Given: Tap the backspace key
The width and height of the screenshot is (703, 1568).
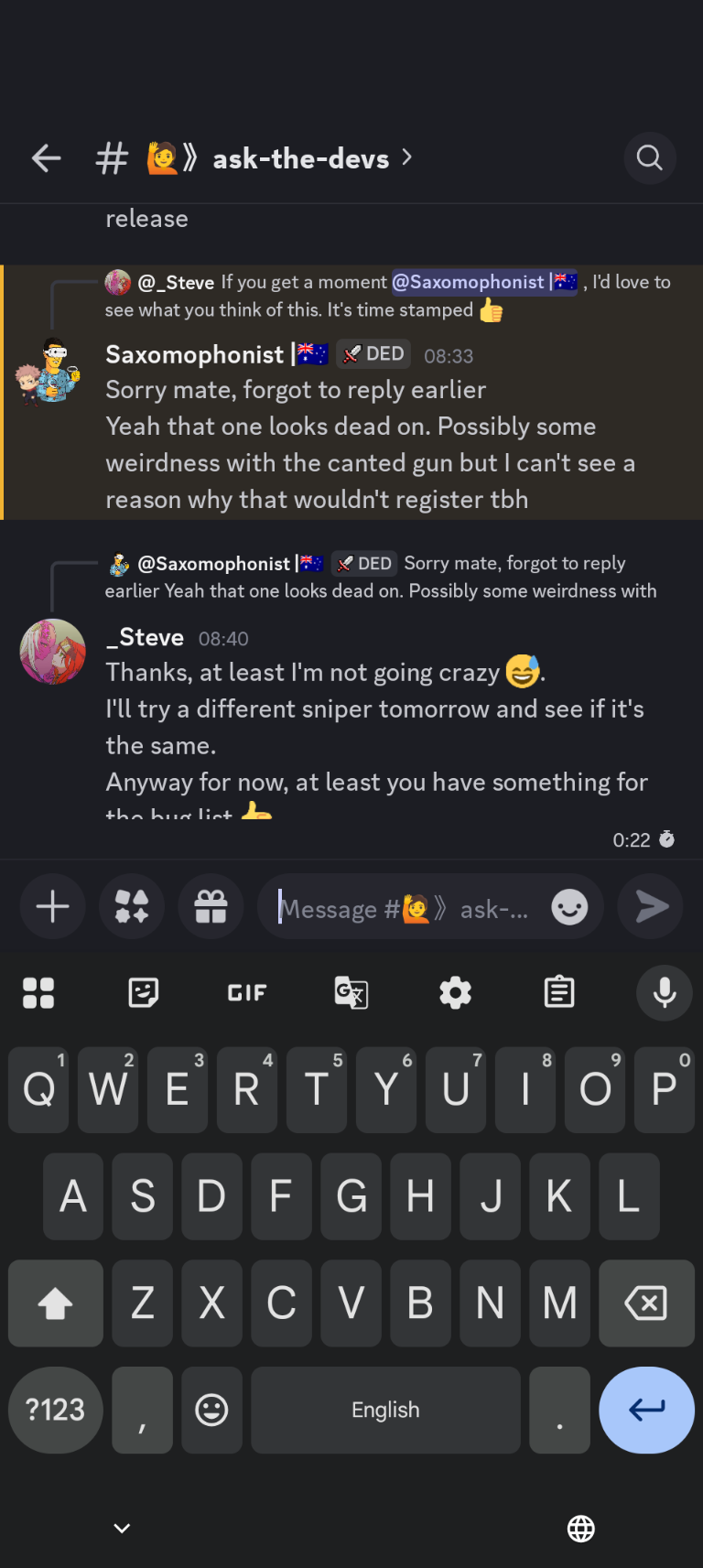Looking at the screenshot, I should 646,1303.
